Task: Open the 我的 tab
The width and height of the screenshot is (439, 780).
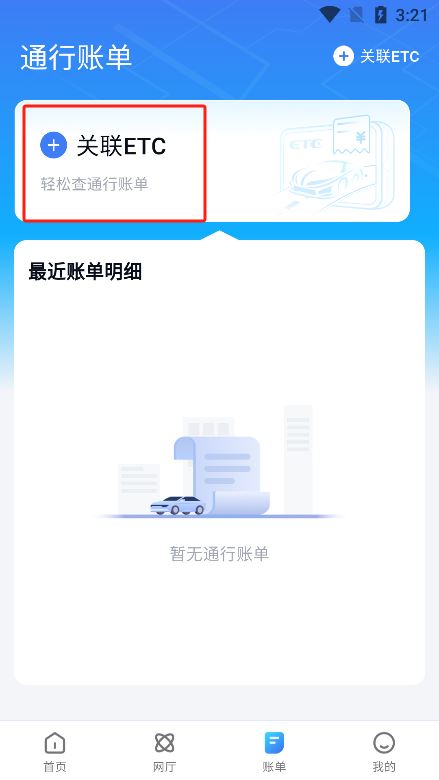Action: (384, 752)
